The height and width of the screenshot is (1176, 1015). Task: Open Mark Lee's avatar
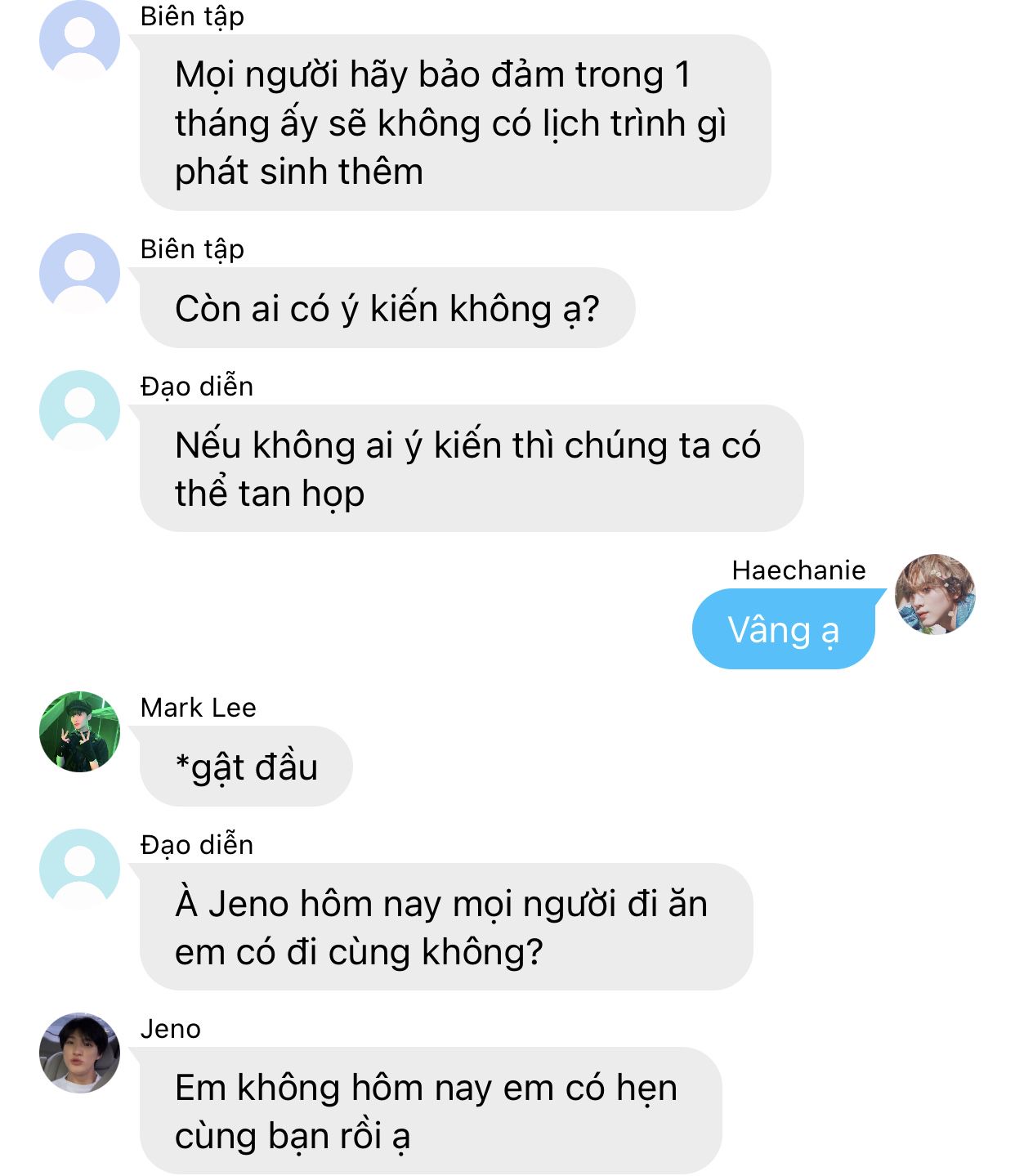tap(80, 731)
